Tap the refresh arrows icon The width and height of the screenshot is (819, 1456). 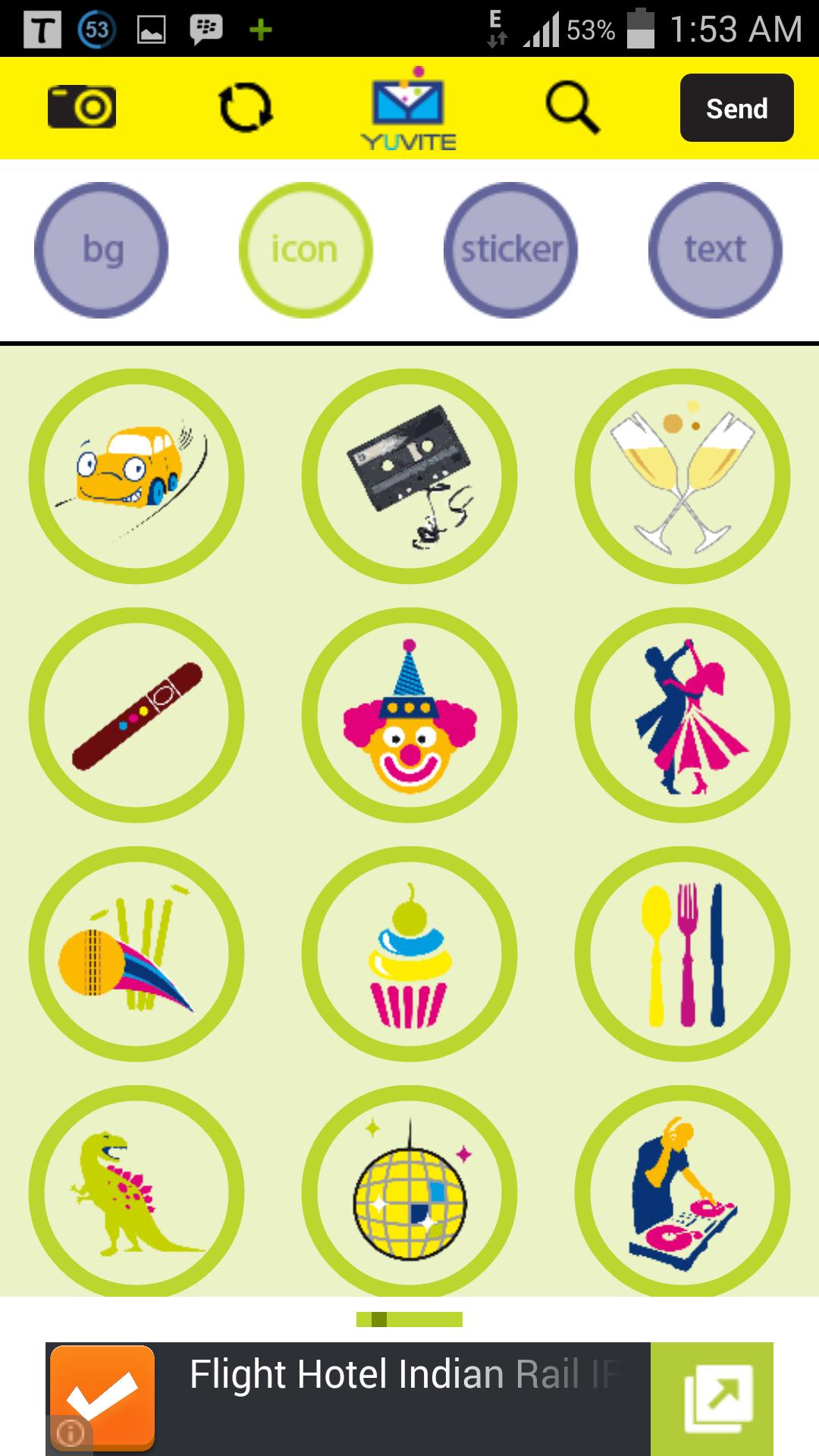click(246, 108)
